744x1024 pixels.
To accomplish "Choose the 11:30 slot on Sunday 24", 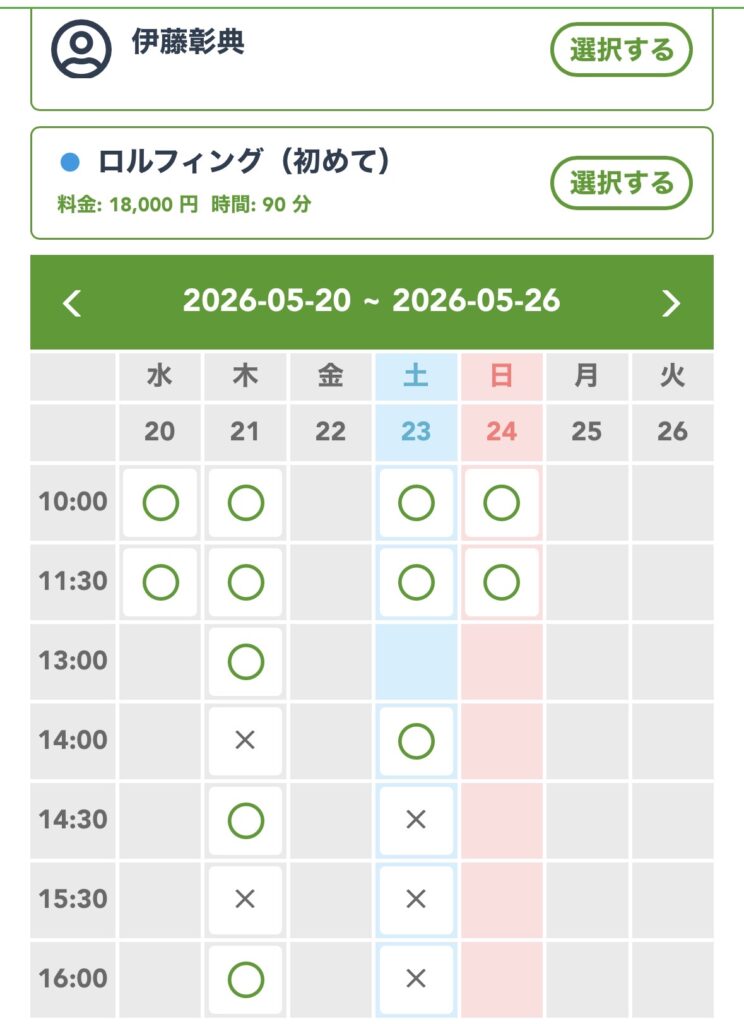I will 501,581.
